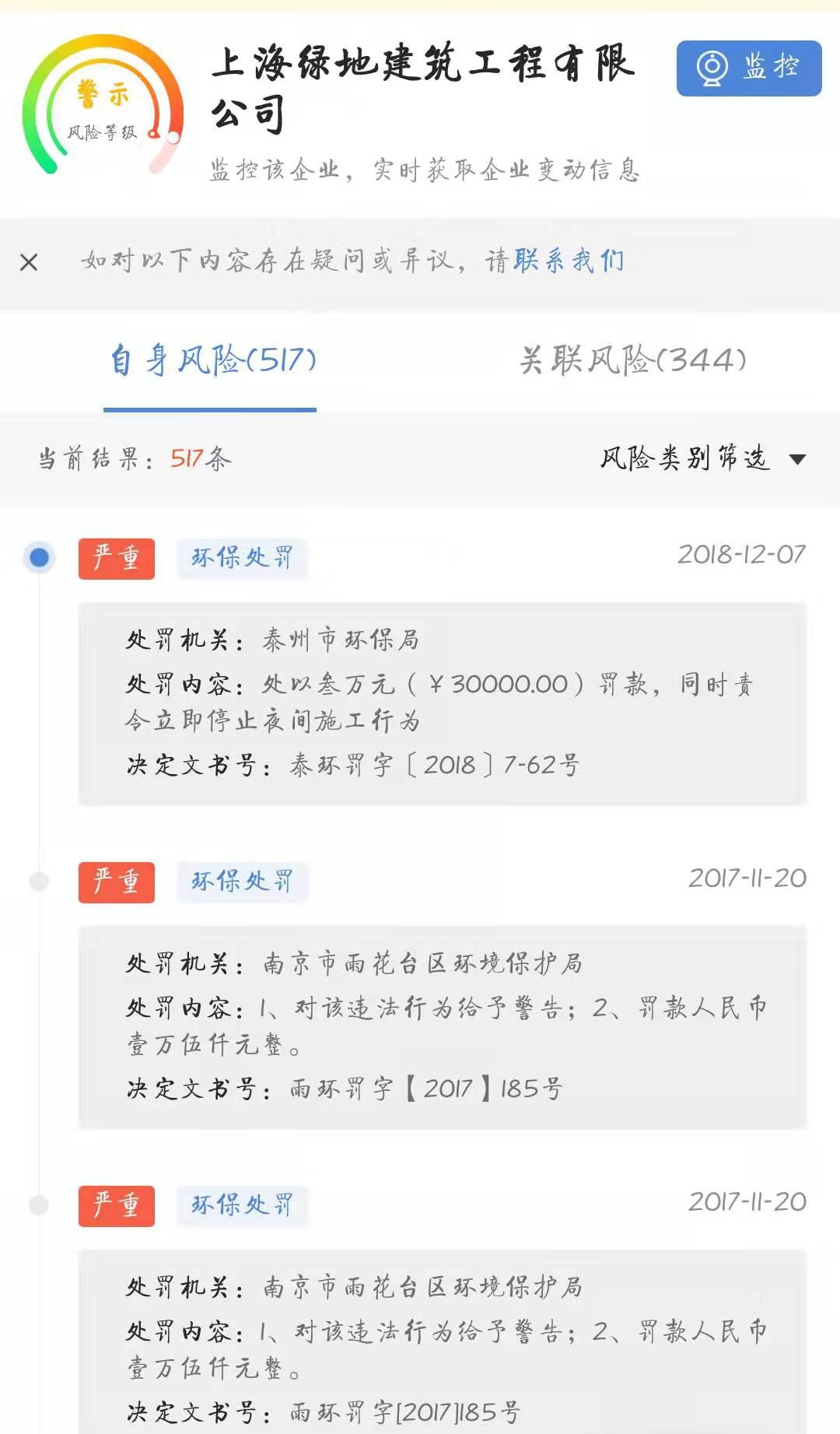The width and height of the screenshot is (840, 1434).
Task: Dismiss the notice banner with the X
Action: pyautogui.click(x=29, y=262)
